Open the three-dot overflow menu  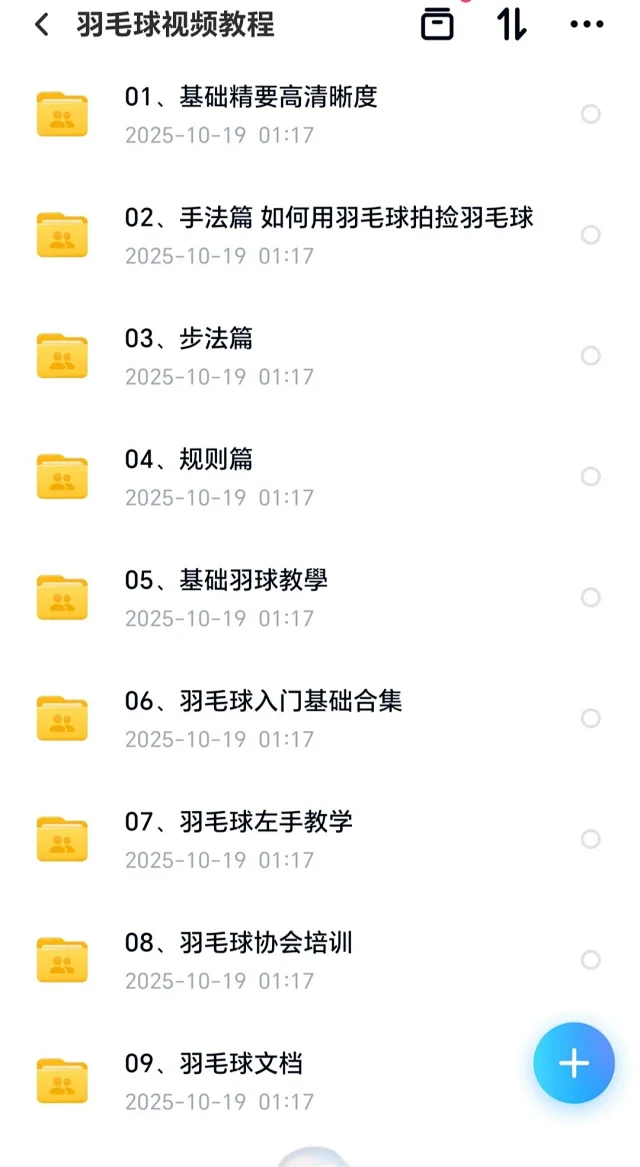[586, 25]
